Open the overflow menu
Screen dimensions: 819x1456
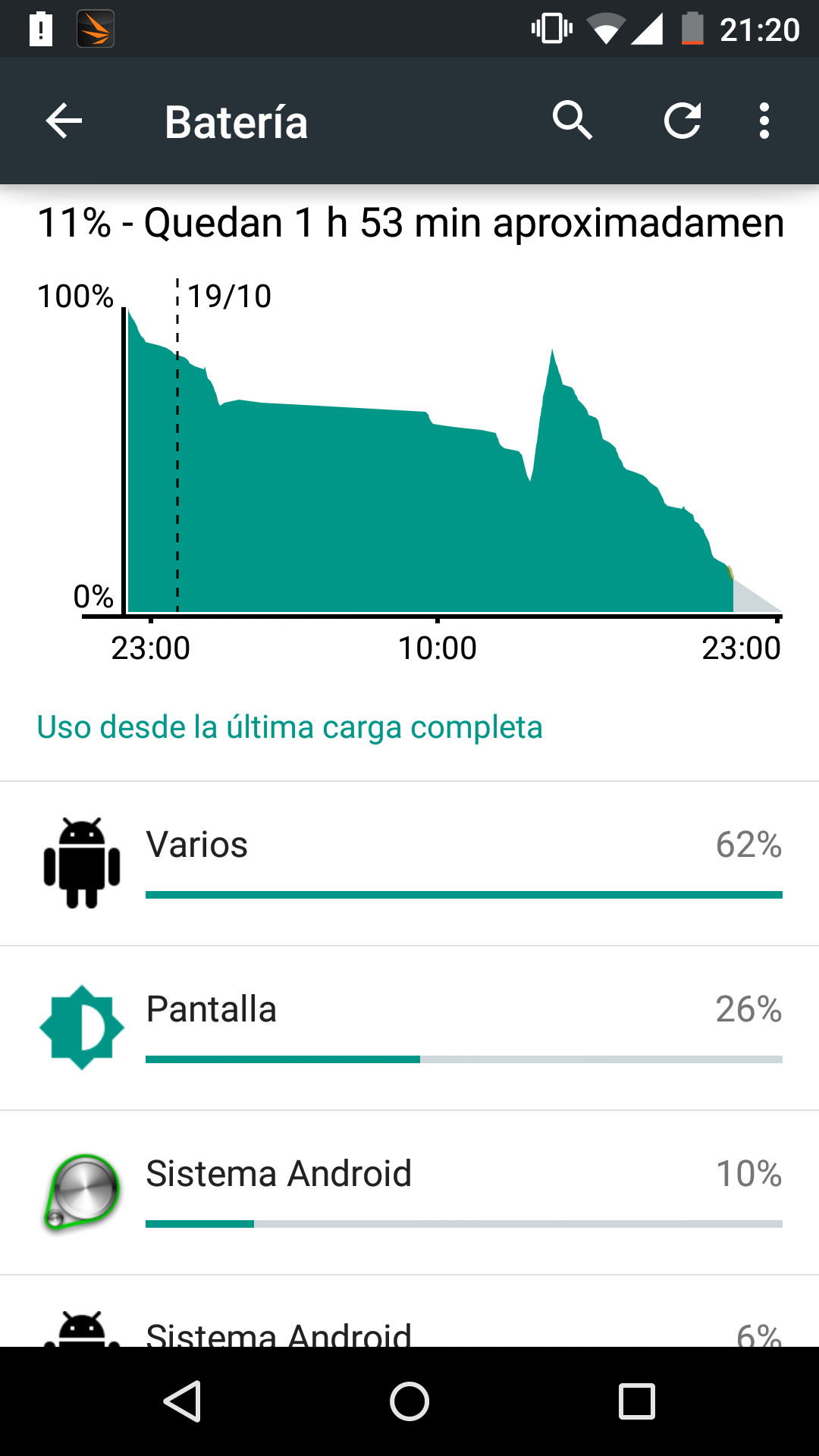tap(764, 121)
